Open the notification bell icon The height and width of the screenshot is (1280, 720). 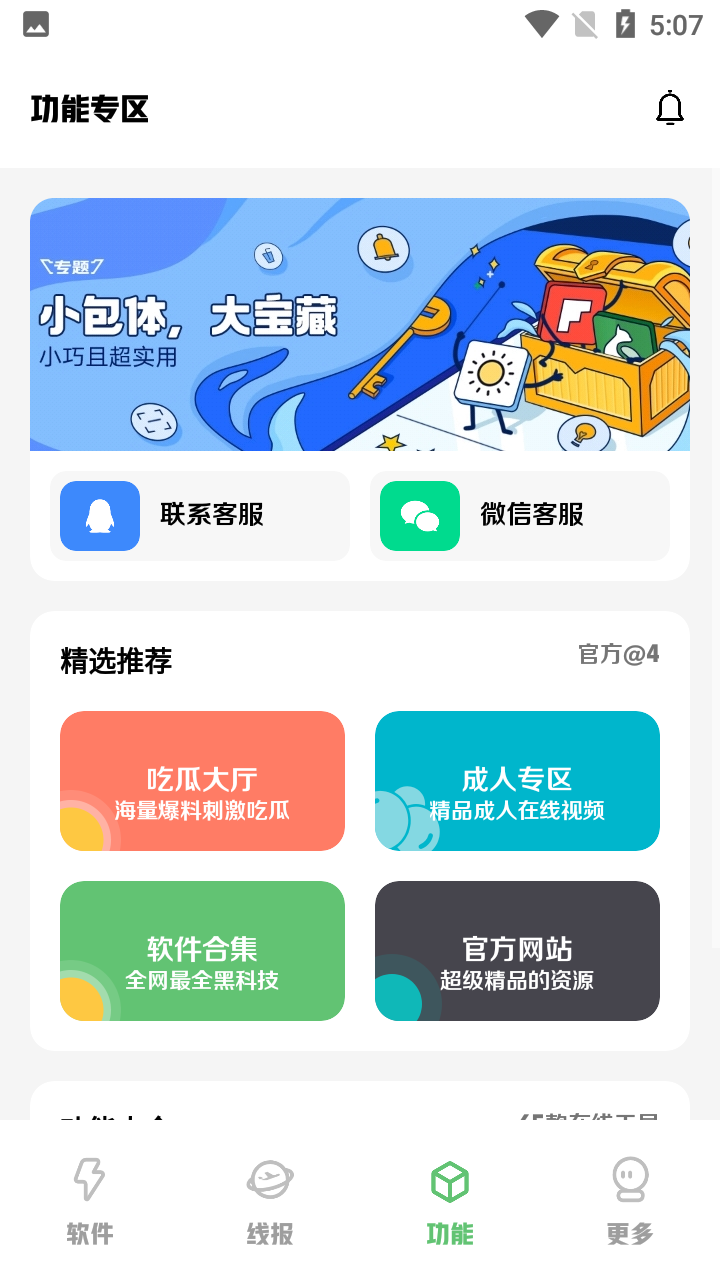click(670, 108)
